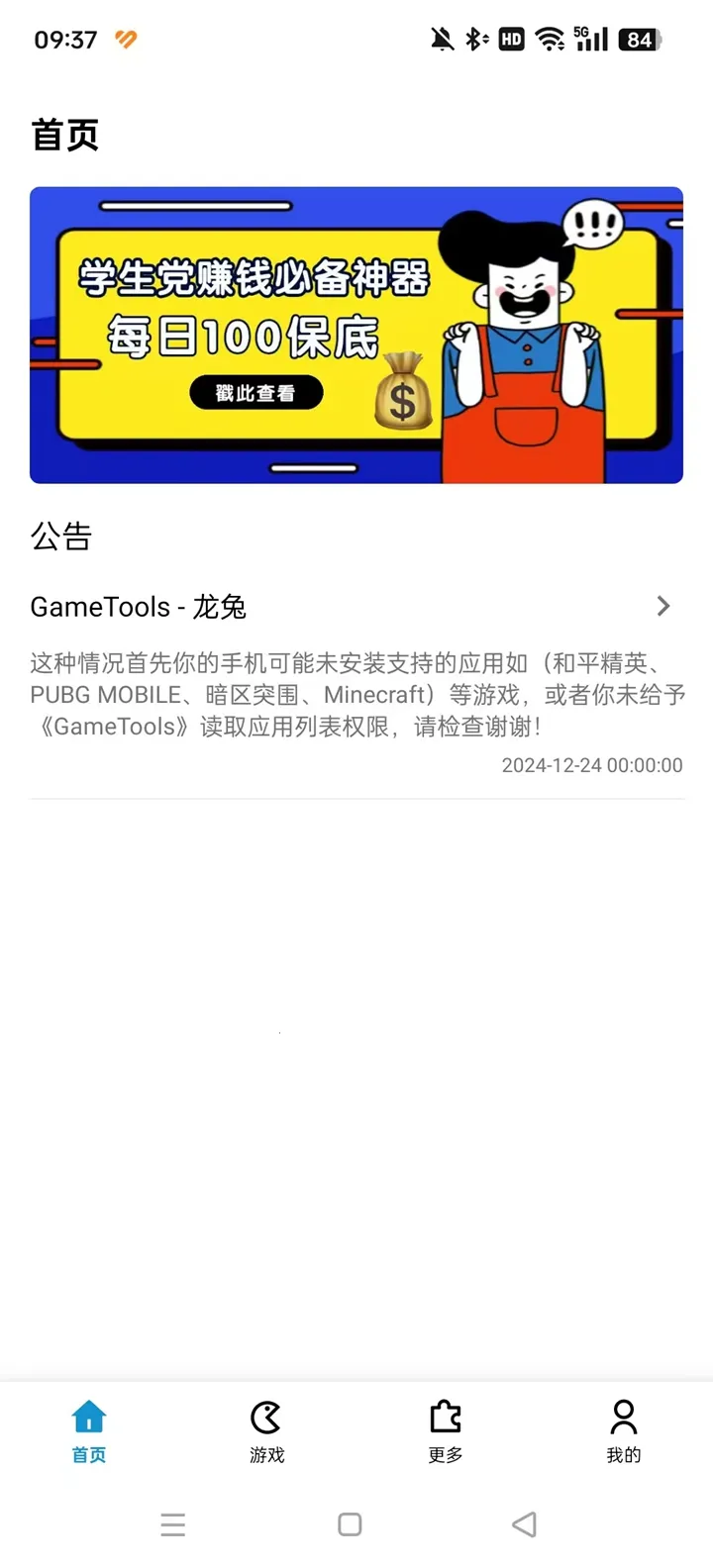Tap the promotional banner image
The height and width of the screenshot is (1568, 713).
coord(356,336)
